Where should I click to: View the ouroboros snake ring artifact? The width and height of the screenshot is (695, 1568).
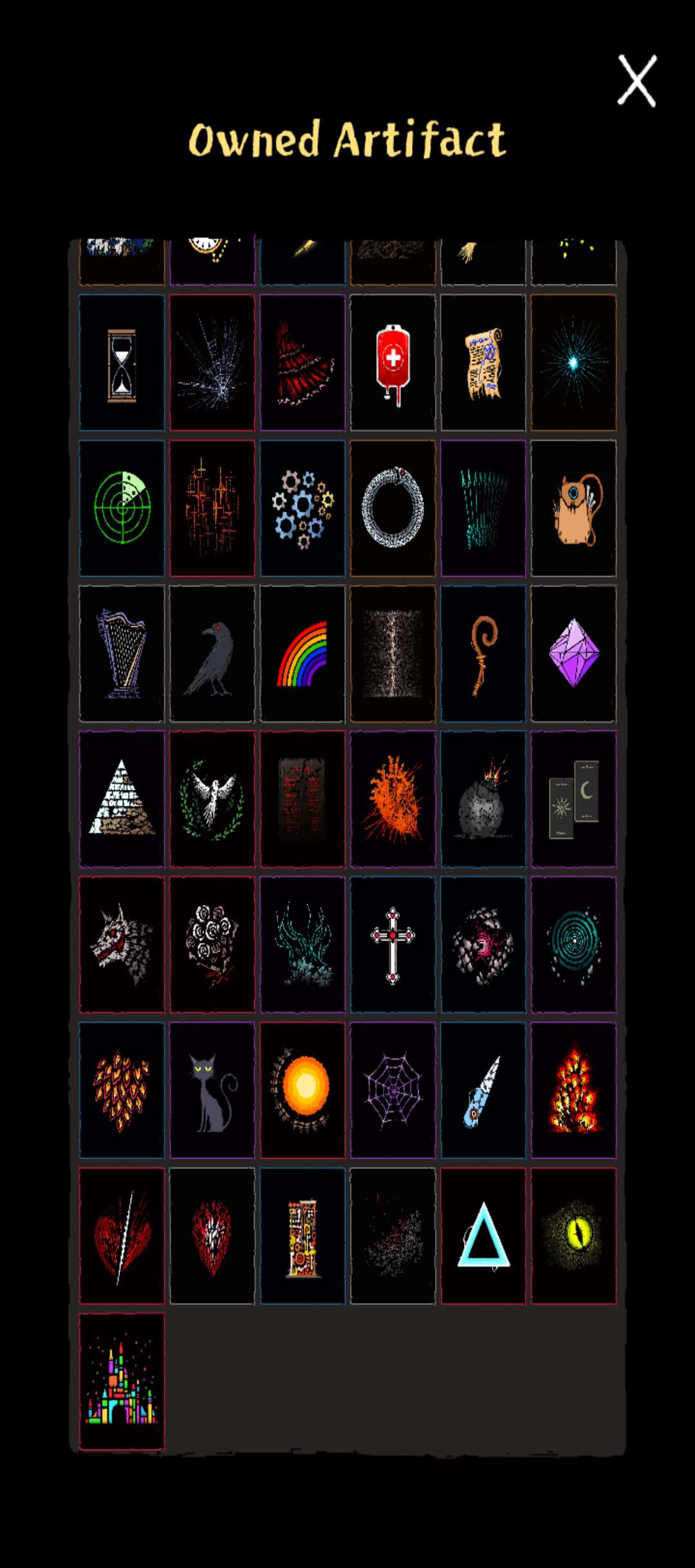[x=393, y=508]
